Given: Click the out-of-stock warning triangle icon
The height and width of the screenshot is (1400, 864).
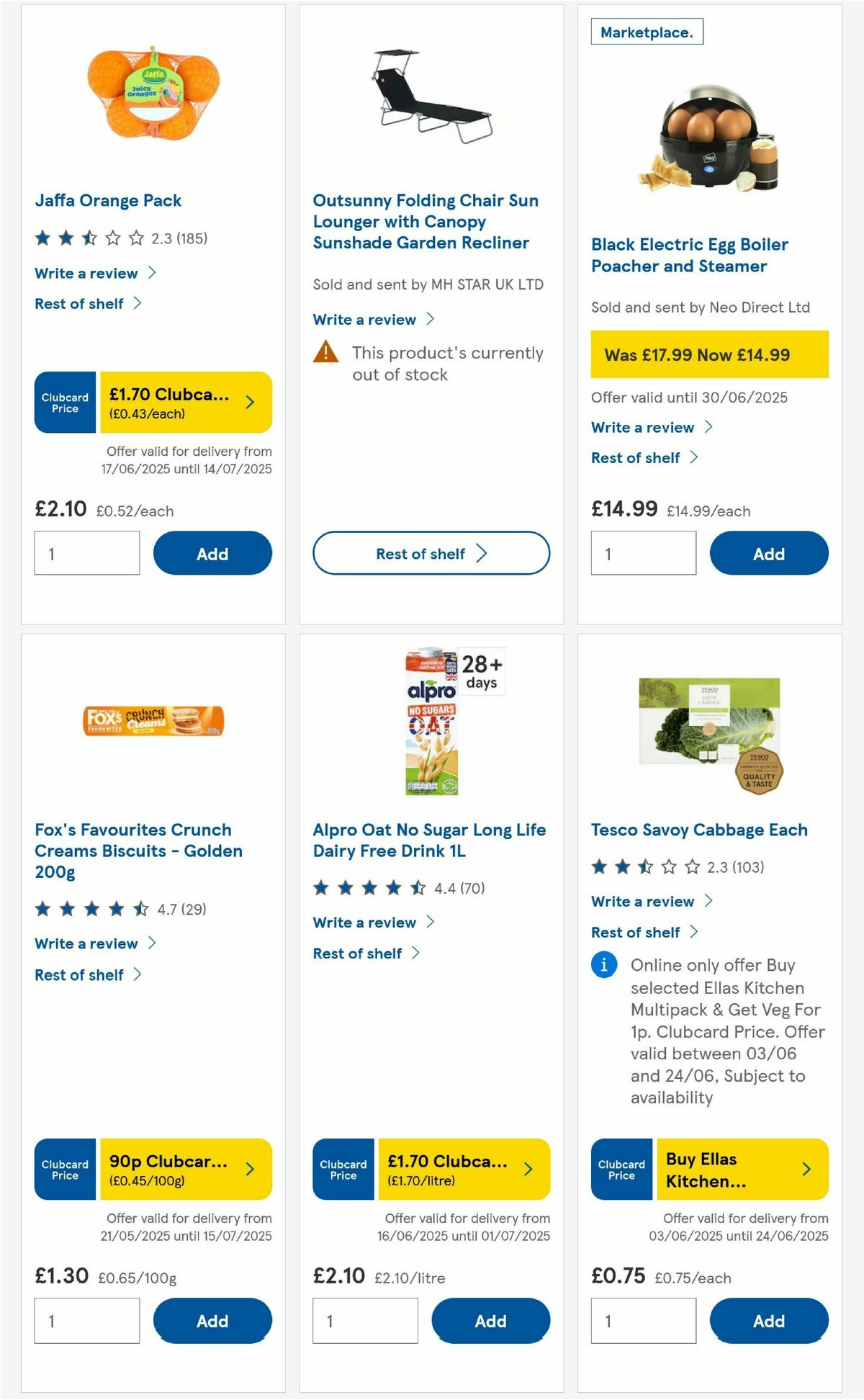Looking at the screenshot, I should [326, 353].
